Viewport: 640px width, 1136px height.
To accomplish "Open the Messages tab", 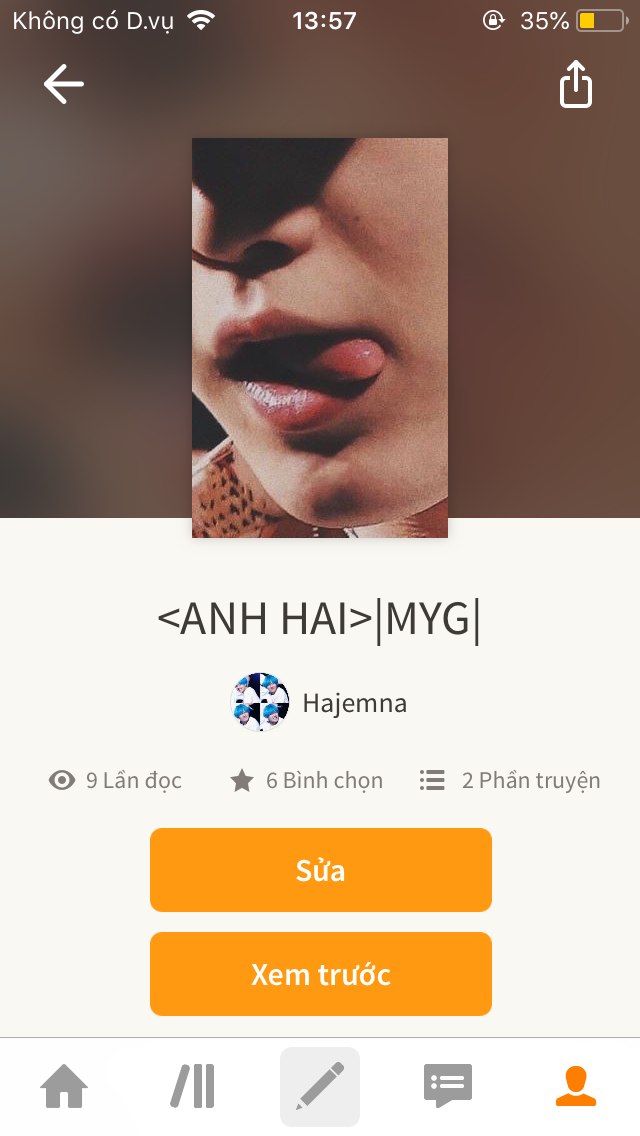I will 447,1086.
